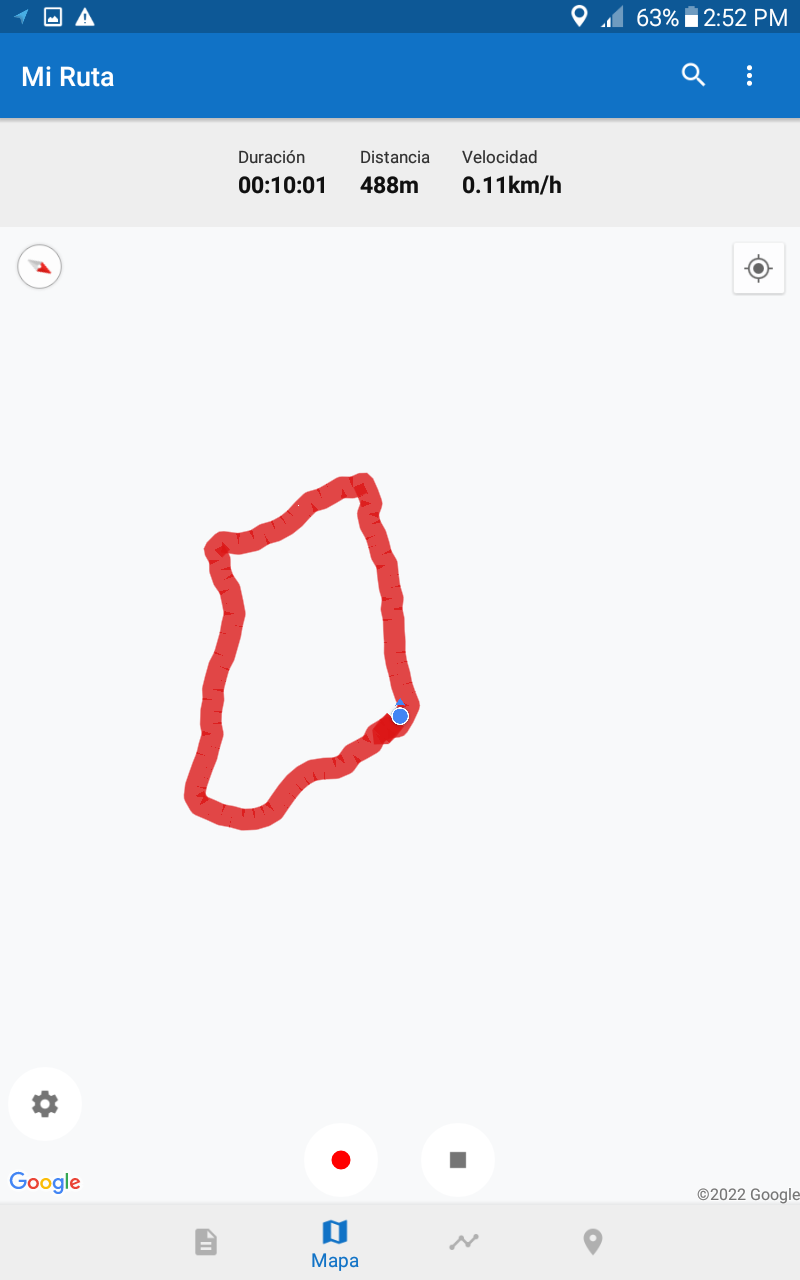The height and width of the screenshot is (1280, 800).
Task: Start recording the route
Action: (x=341, y=1160)
